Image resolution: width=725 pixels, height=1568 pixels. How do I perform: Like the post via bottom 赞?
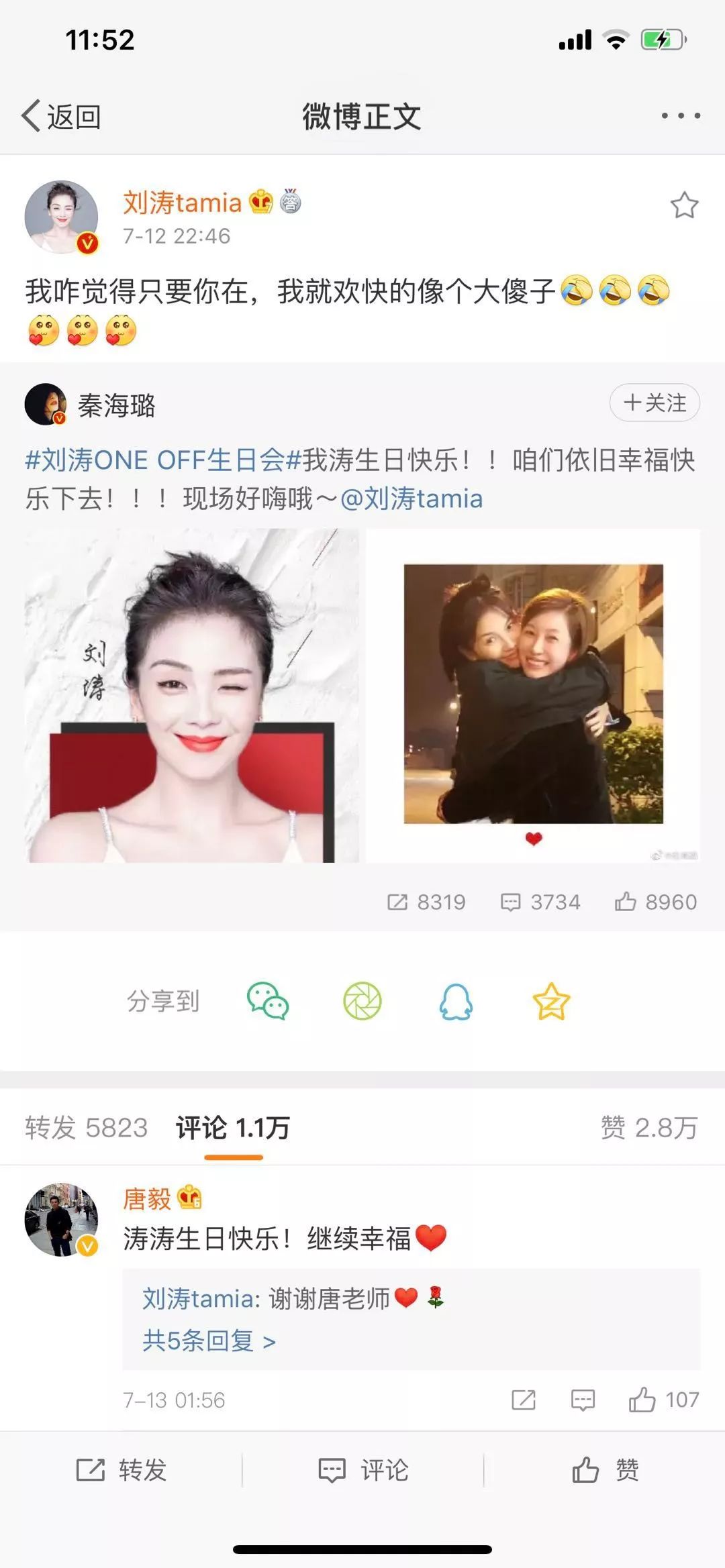(x=605, y=1470)
